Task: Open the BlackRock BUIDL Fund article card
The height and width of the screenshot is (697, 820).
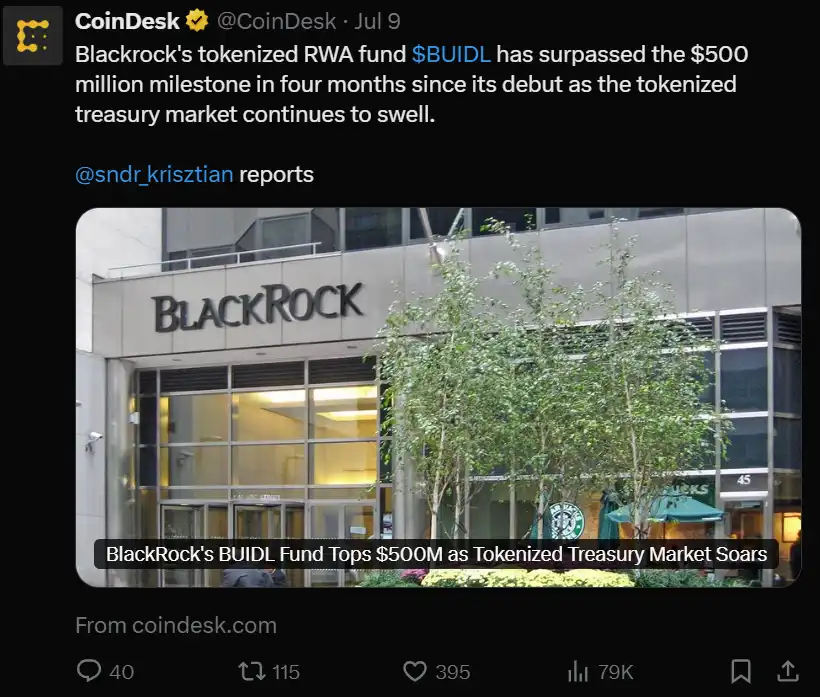Action: (x=438, y=396)
